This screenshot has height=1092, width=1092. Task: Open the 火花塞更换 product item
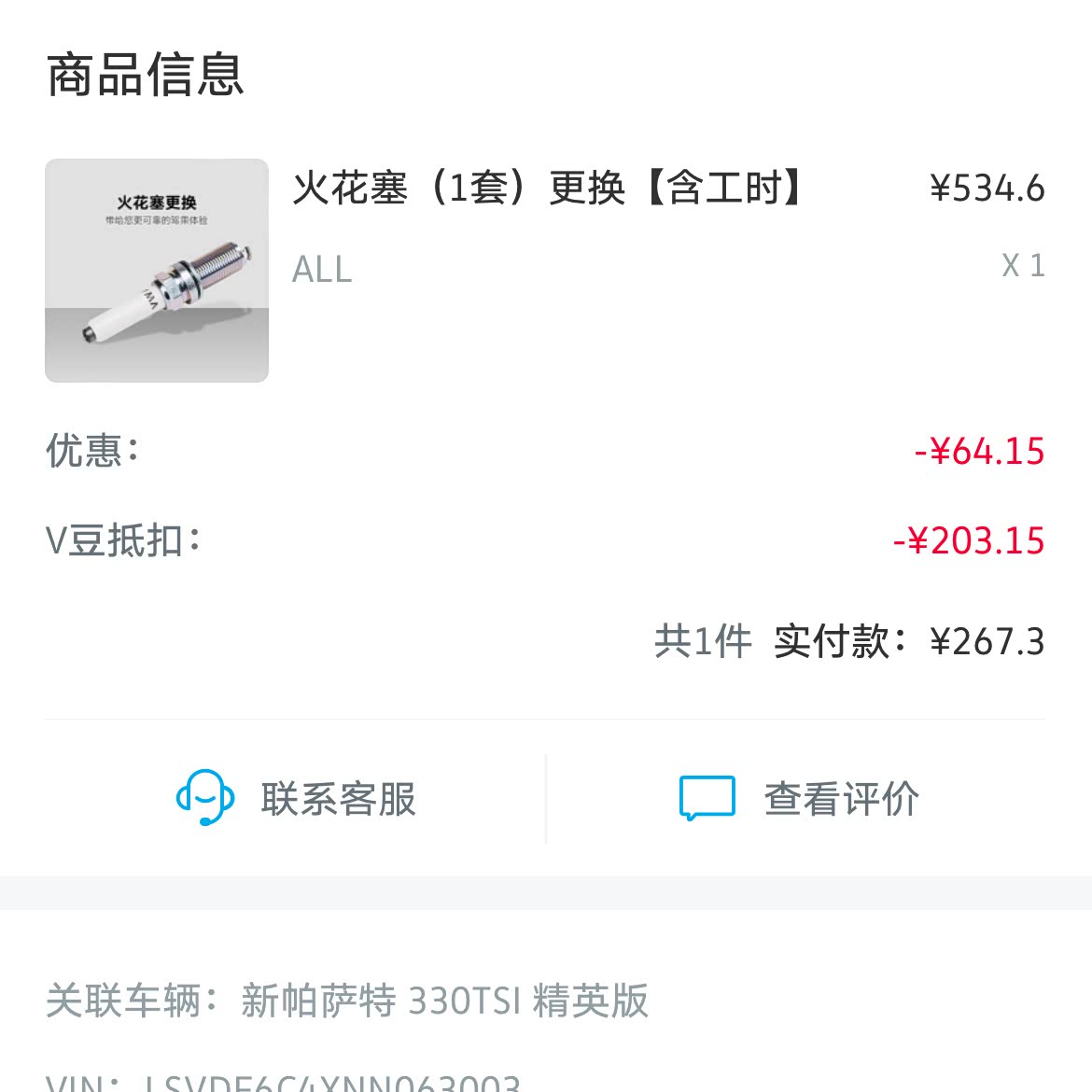tap(545, 271)
